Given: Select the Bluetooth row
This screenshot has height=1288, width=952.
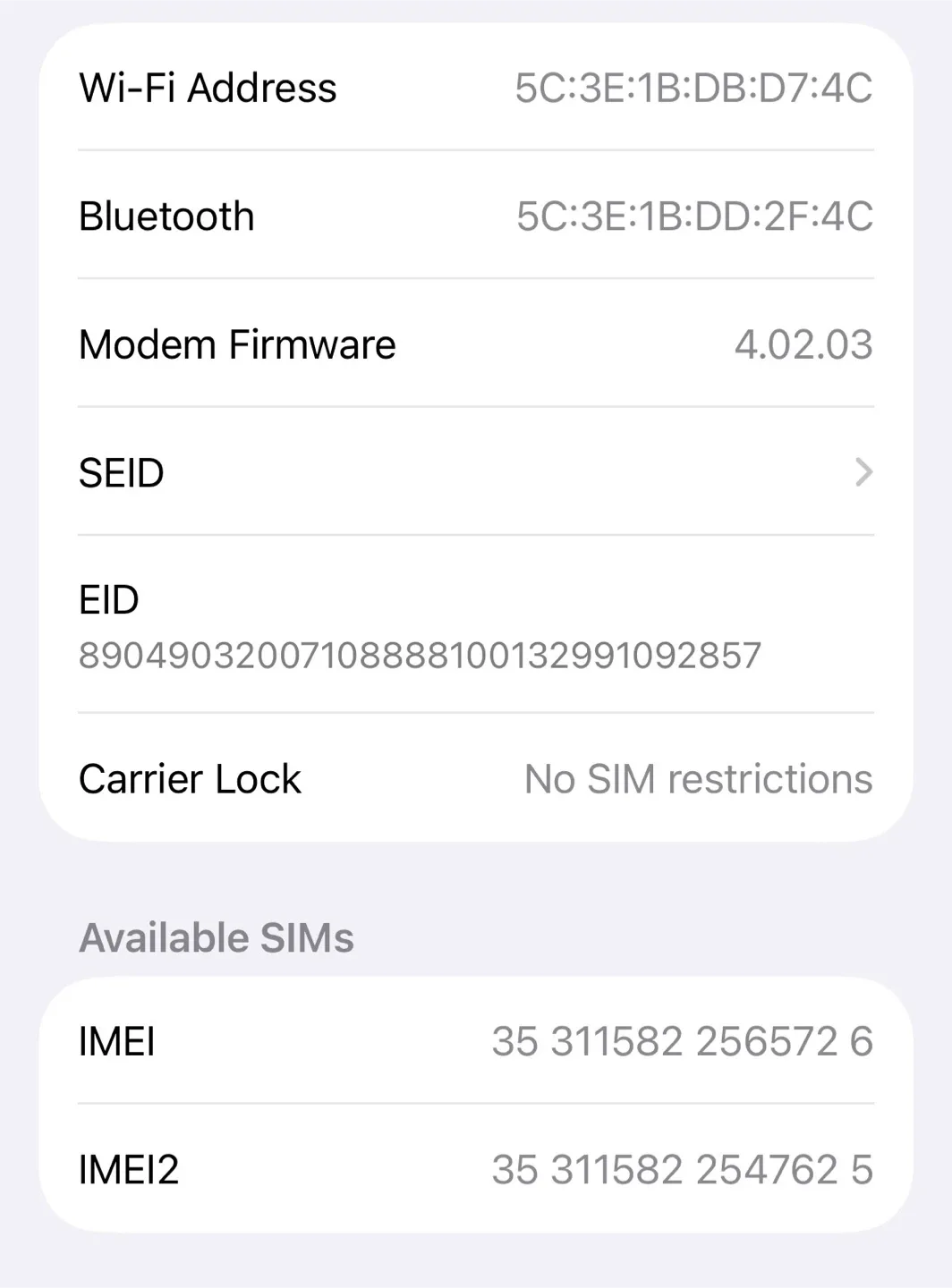Looking at the screenshot, I should pyautogui.click(x=474, y=215).
